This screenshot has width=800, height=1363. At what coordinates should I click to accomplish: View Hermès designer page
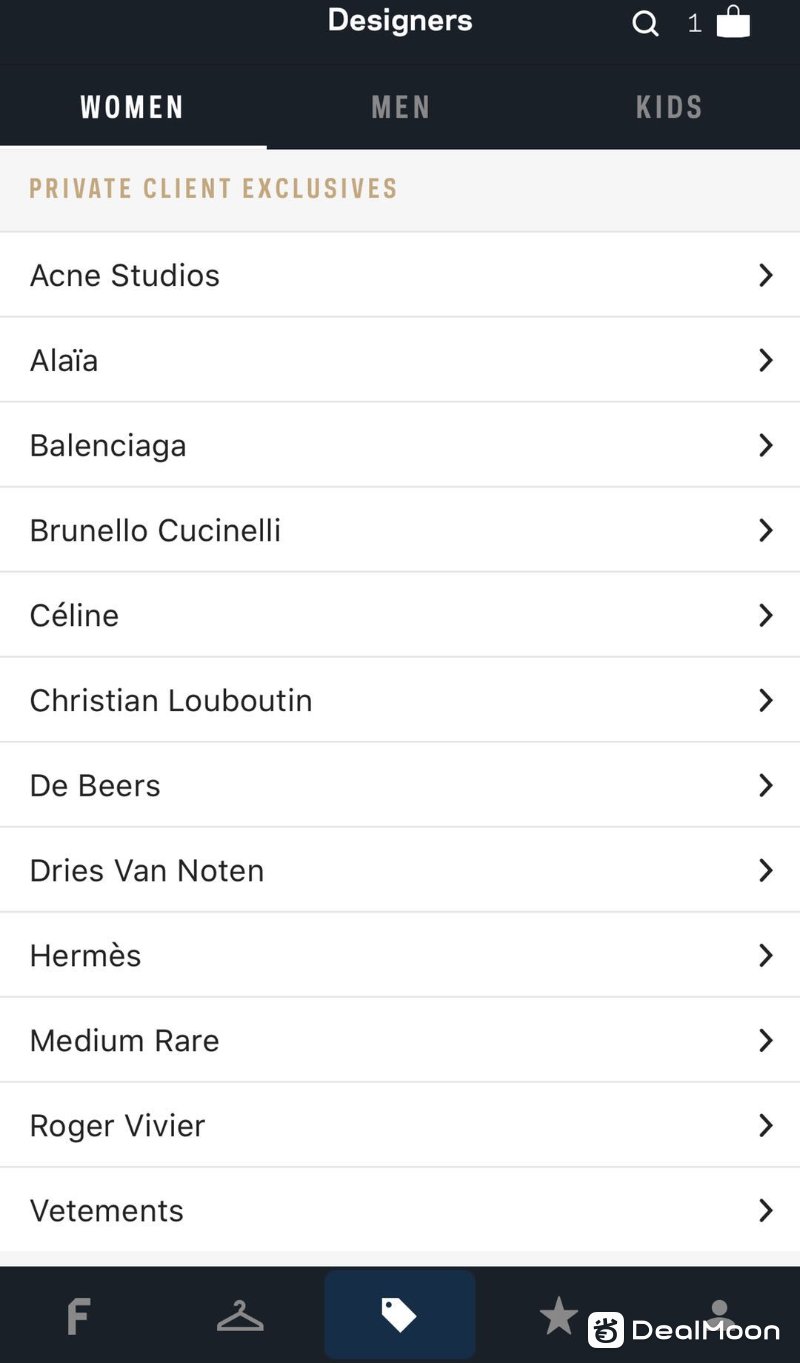[400, 955]
